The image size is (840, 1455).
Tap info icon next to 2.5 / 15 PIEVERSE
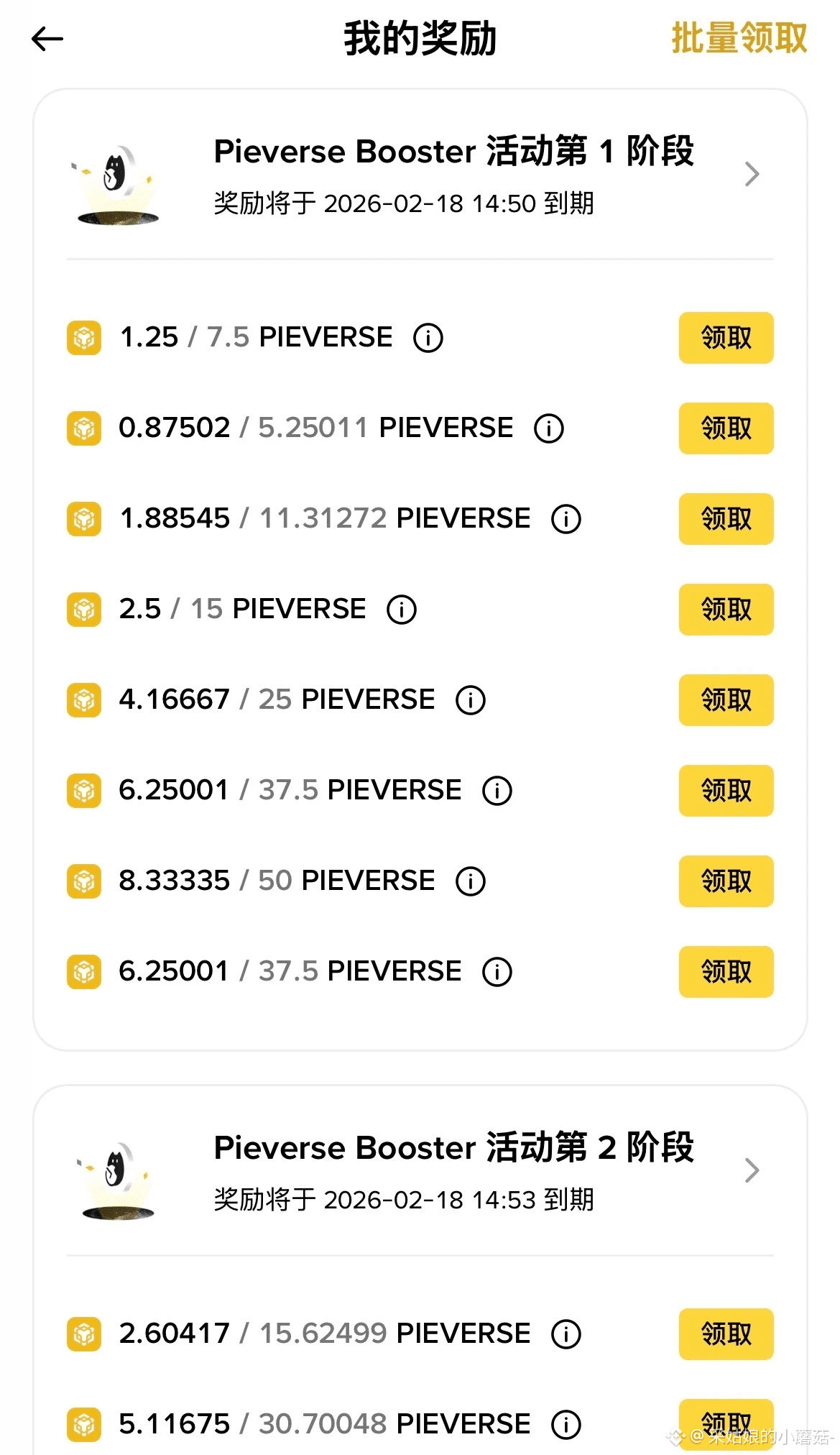(x=402, y=610)
